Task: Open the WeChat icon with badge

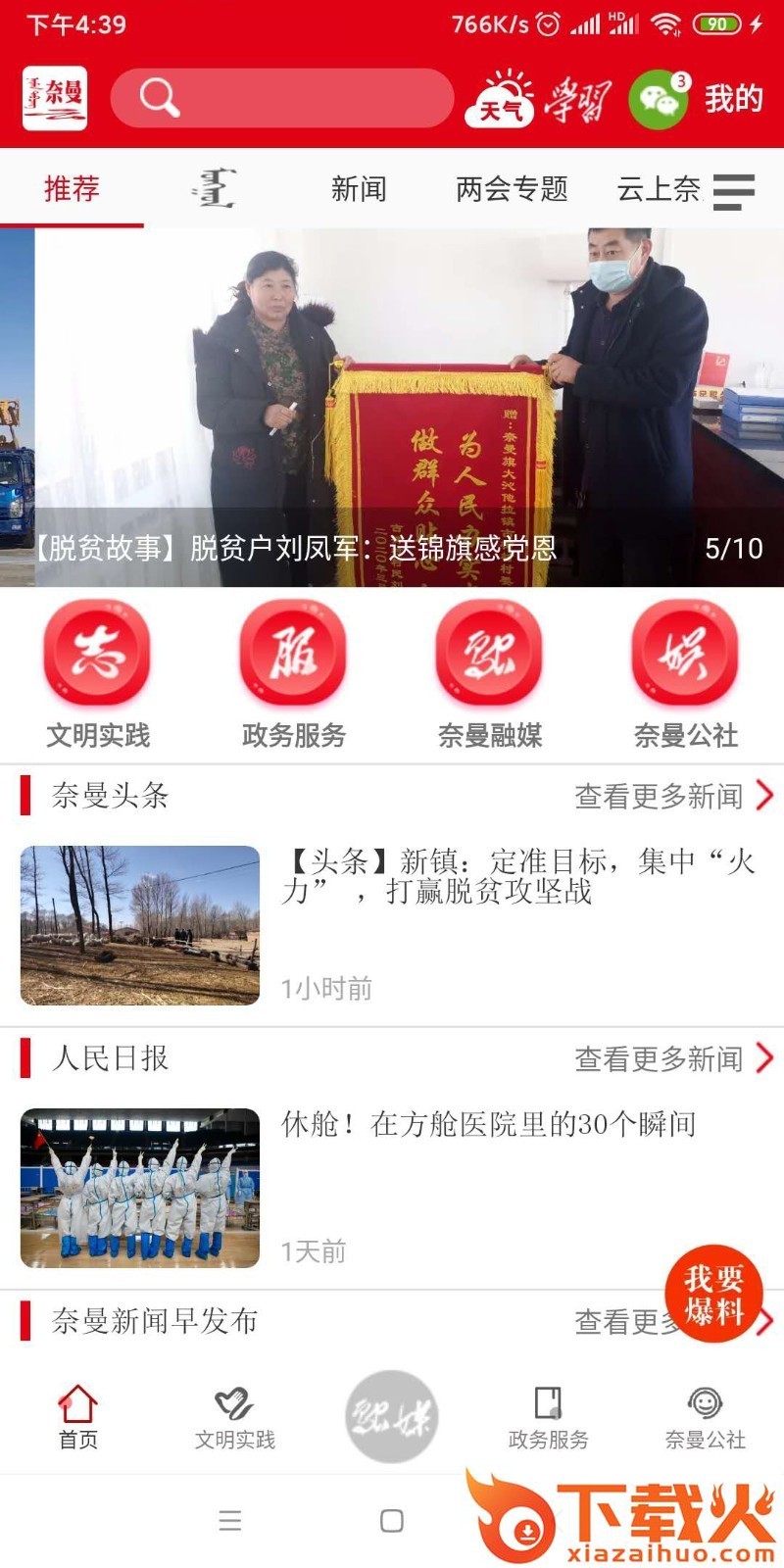Action: coord(659,99)
